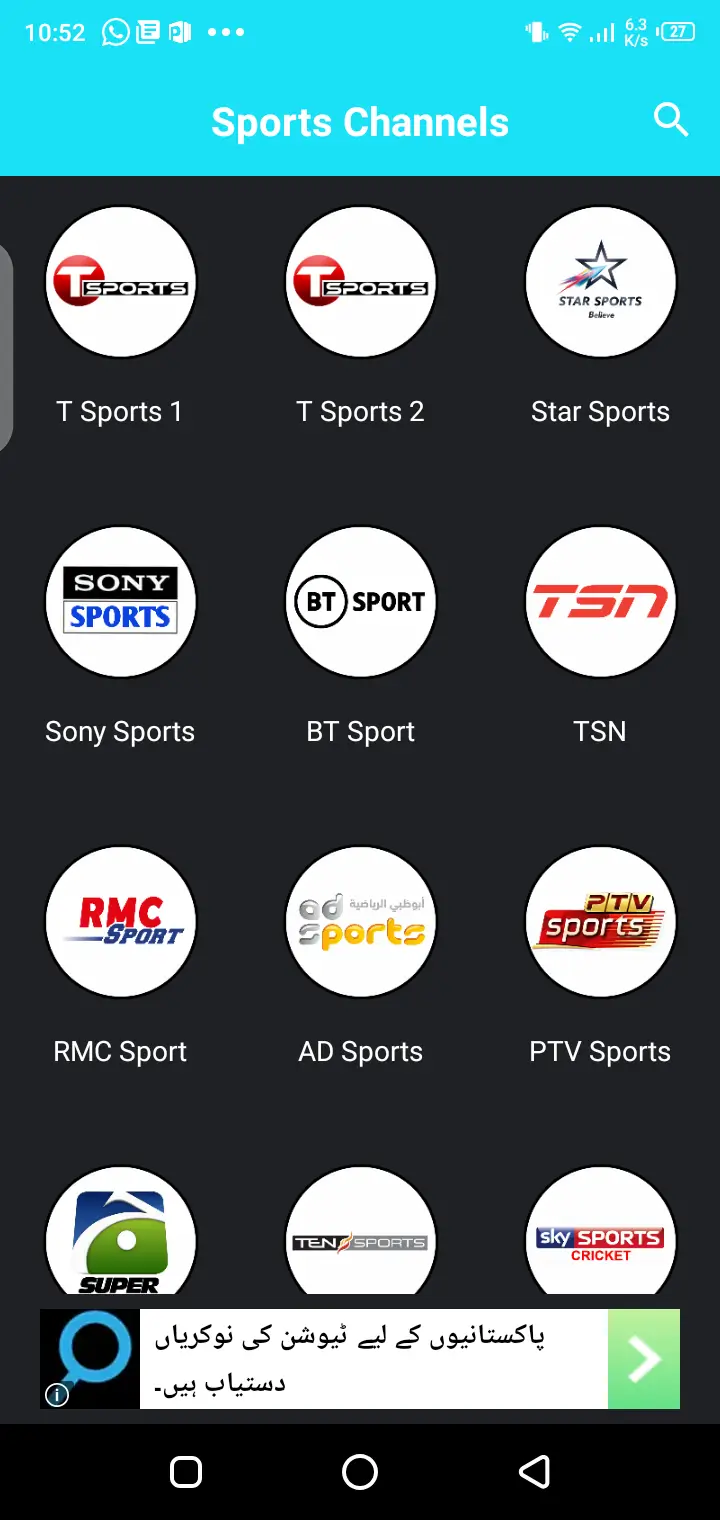The height and width of the screenshot is (1520, 720).
Task: Tap the Sky Sports Cricket logo
Action: [600, 1235]
